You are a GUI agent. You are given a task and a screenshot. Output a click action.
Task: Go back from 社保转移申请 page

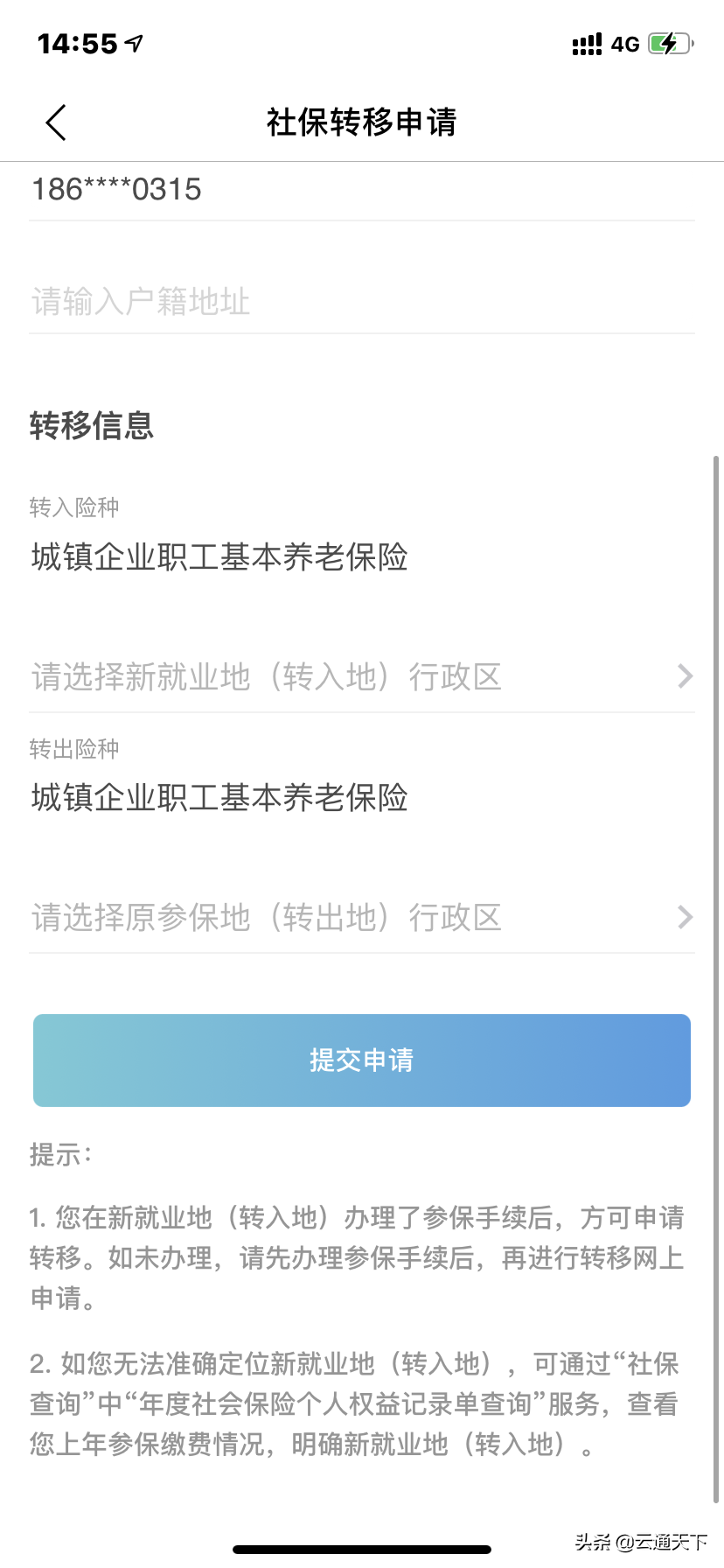[x=56, y=122]
